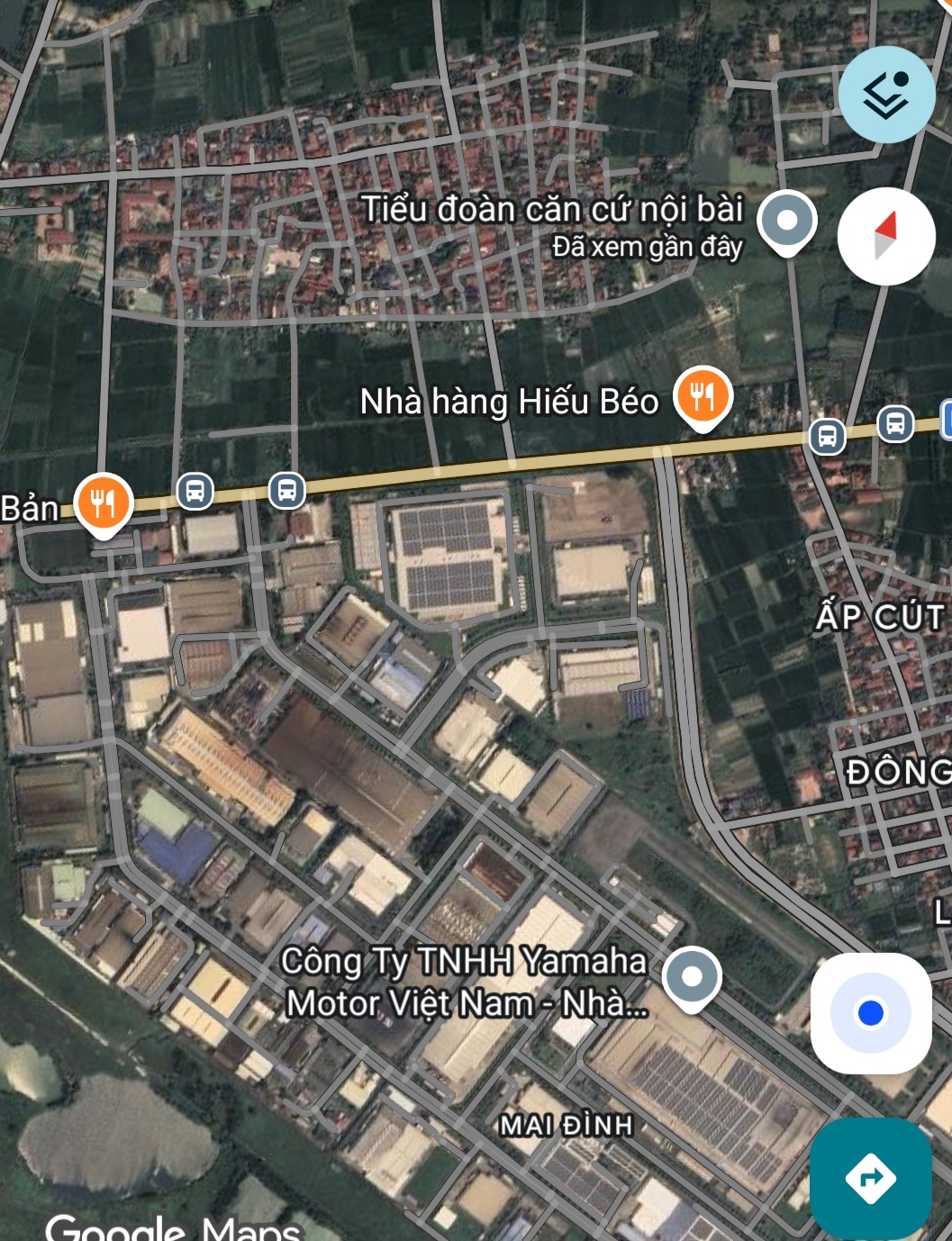
Task: Tap the rightmost bus stop icon on the highway
Action: [895, 424]
